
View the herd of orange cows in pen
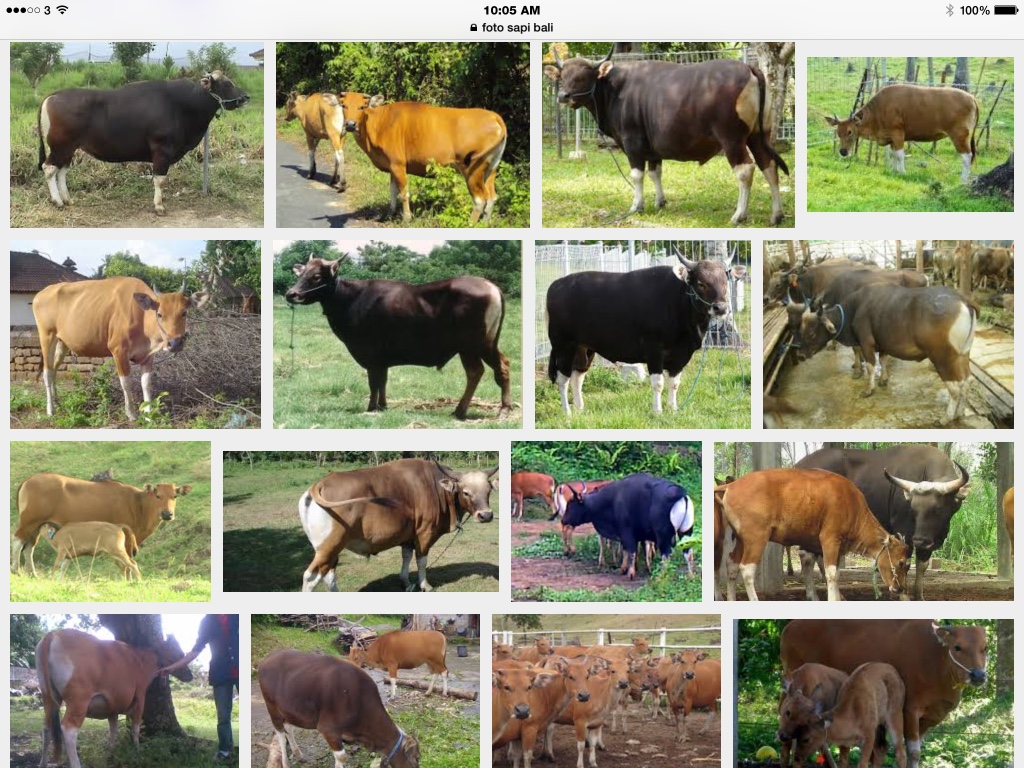(x=606, y=690)
